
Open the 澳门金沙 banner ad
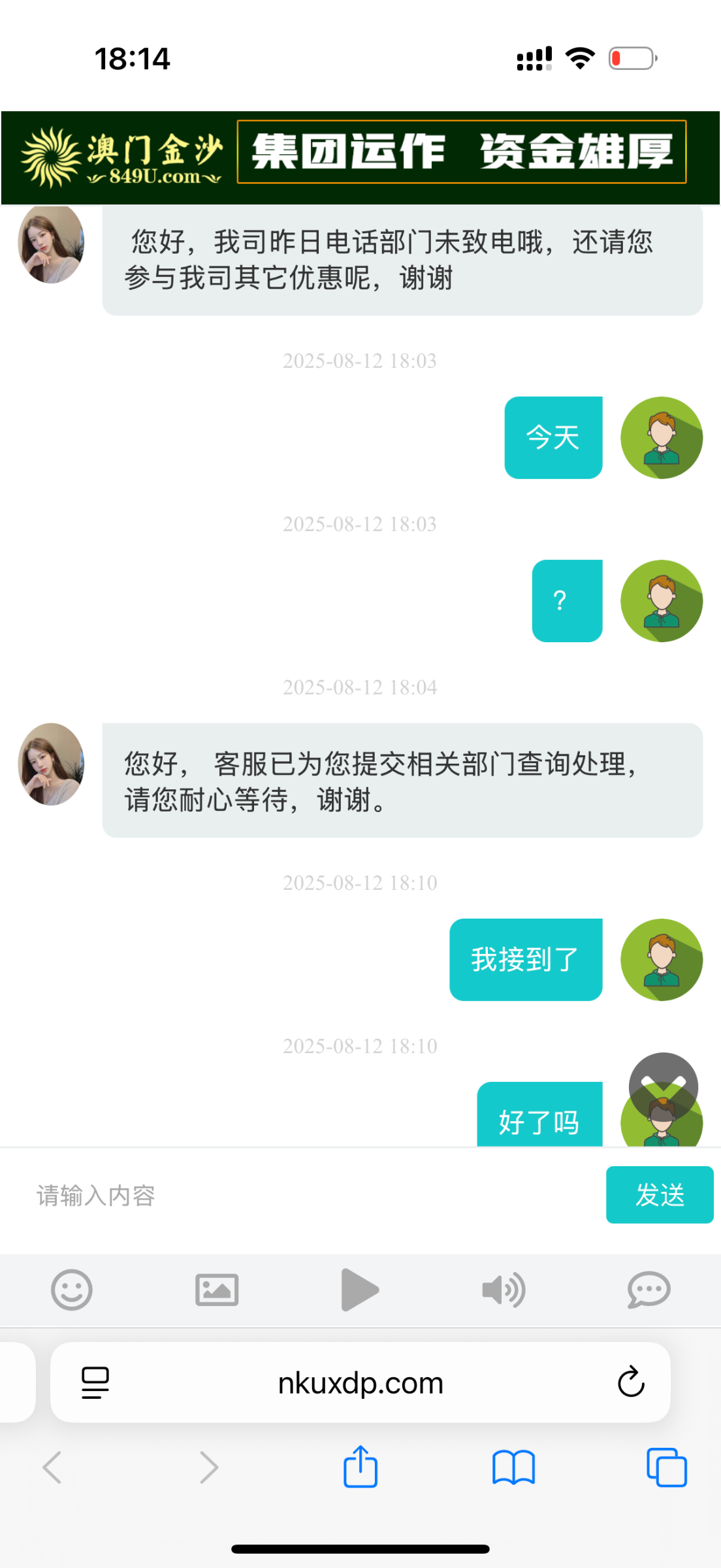(x=360, y=157)
